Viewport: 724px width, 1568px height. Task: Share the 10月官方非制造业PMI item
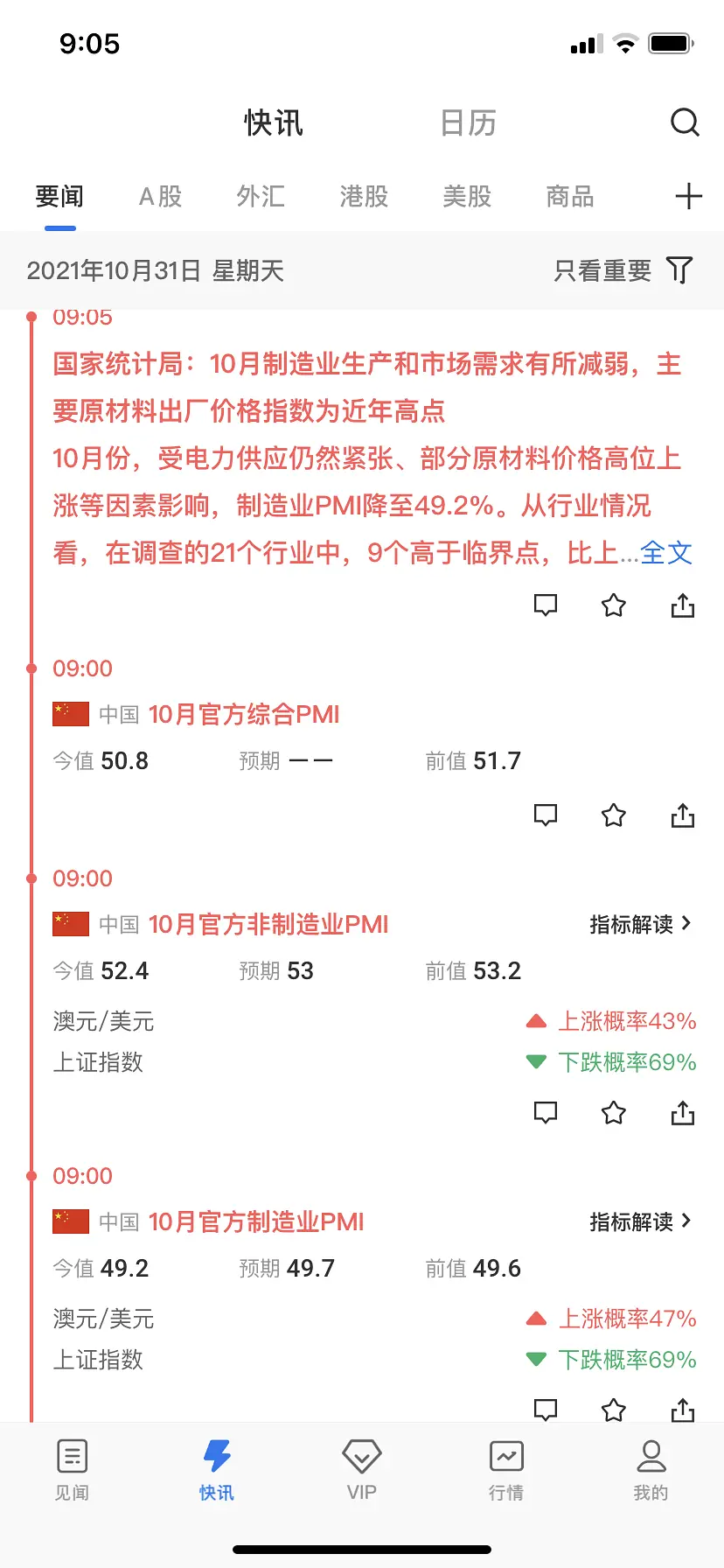[682, 1113]
